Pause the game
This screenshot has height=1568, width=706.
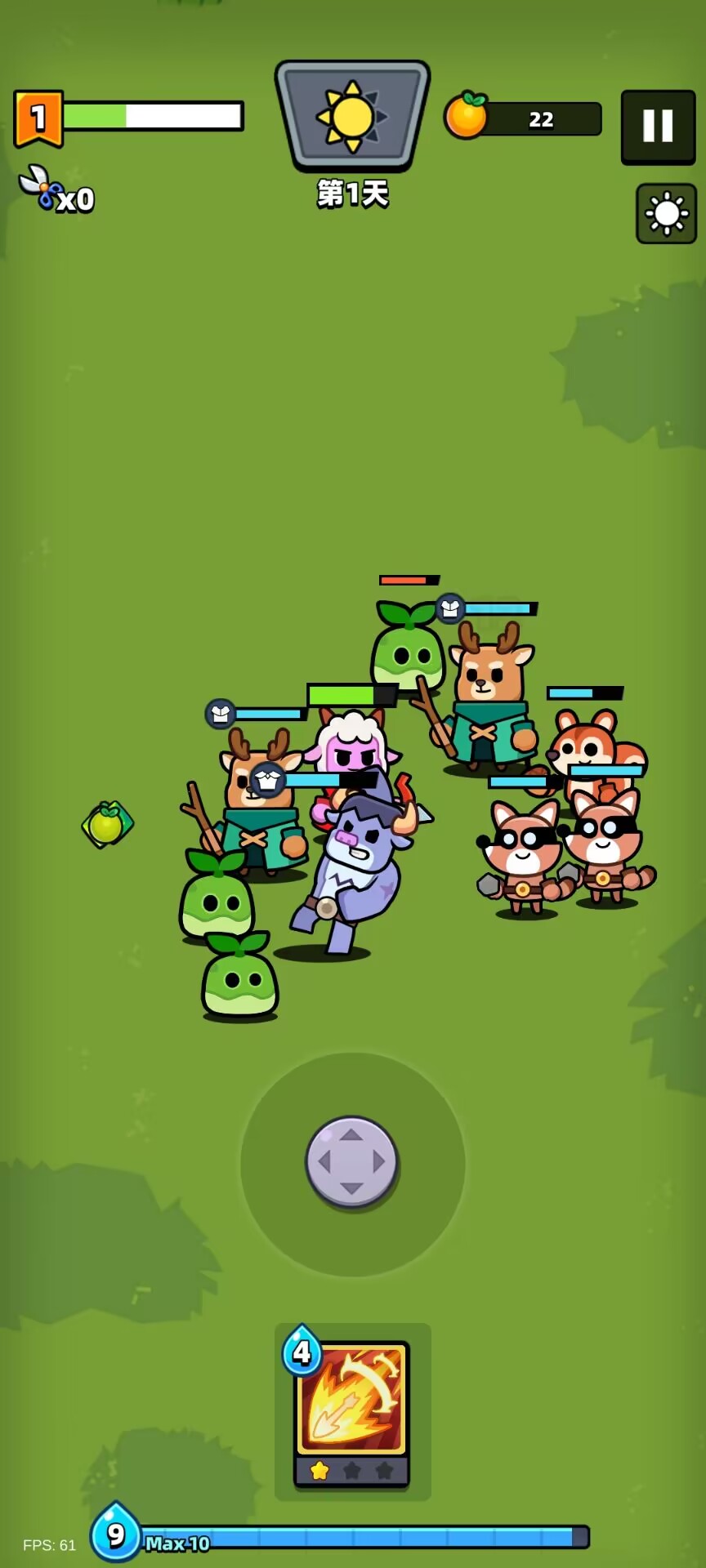658,127
